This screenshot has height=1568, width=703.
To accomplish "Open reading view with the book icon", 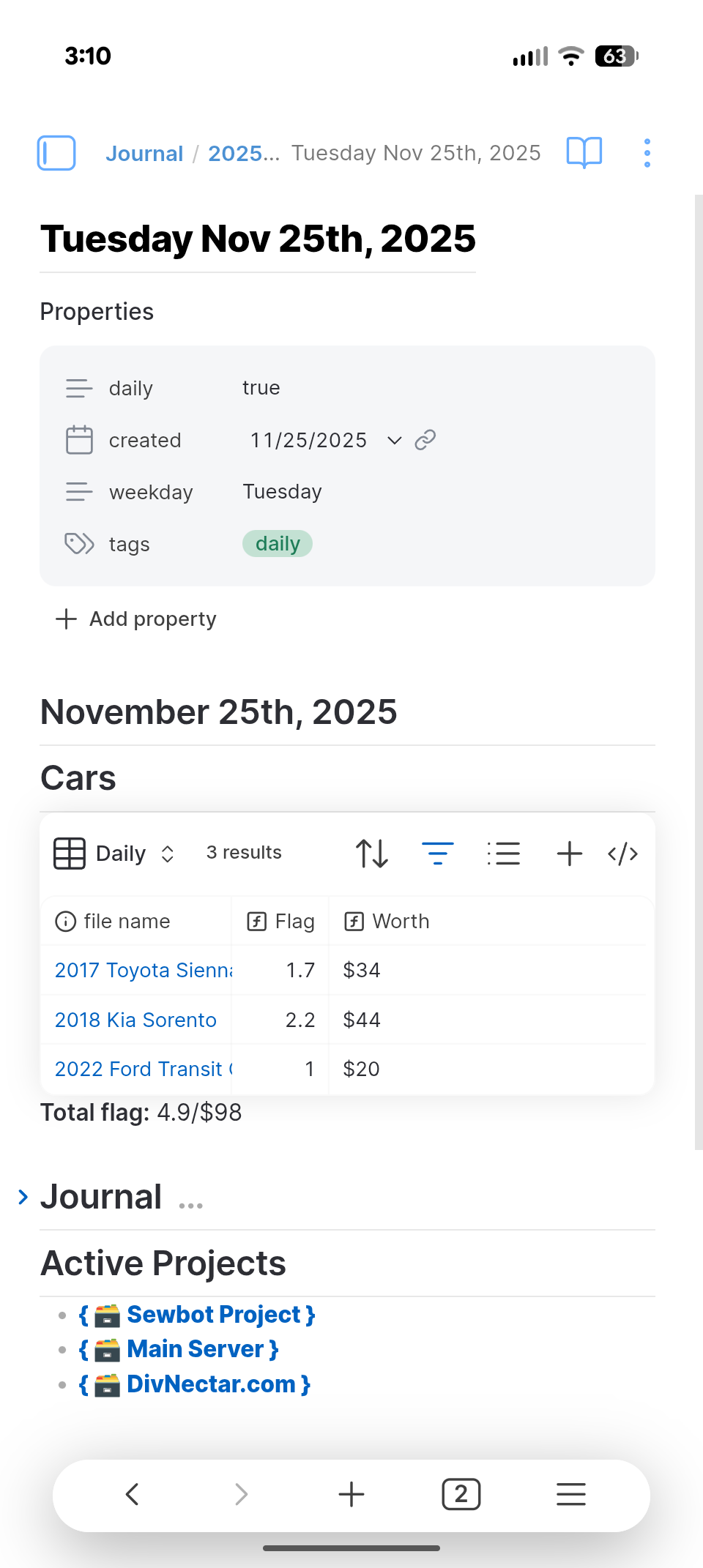I will tap(584, 152).
